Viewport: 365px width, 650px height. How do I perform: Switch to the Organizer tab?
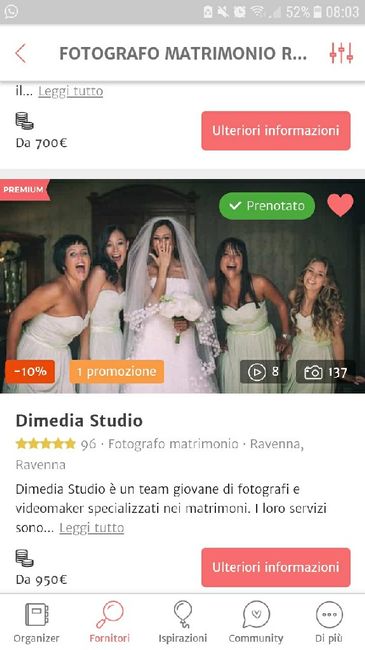point(36,622)
